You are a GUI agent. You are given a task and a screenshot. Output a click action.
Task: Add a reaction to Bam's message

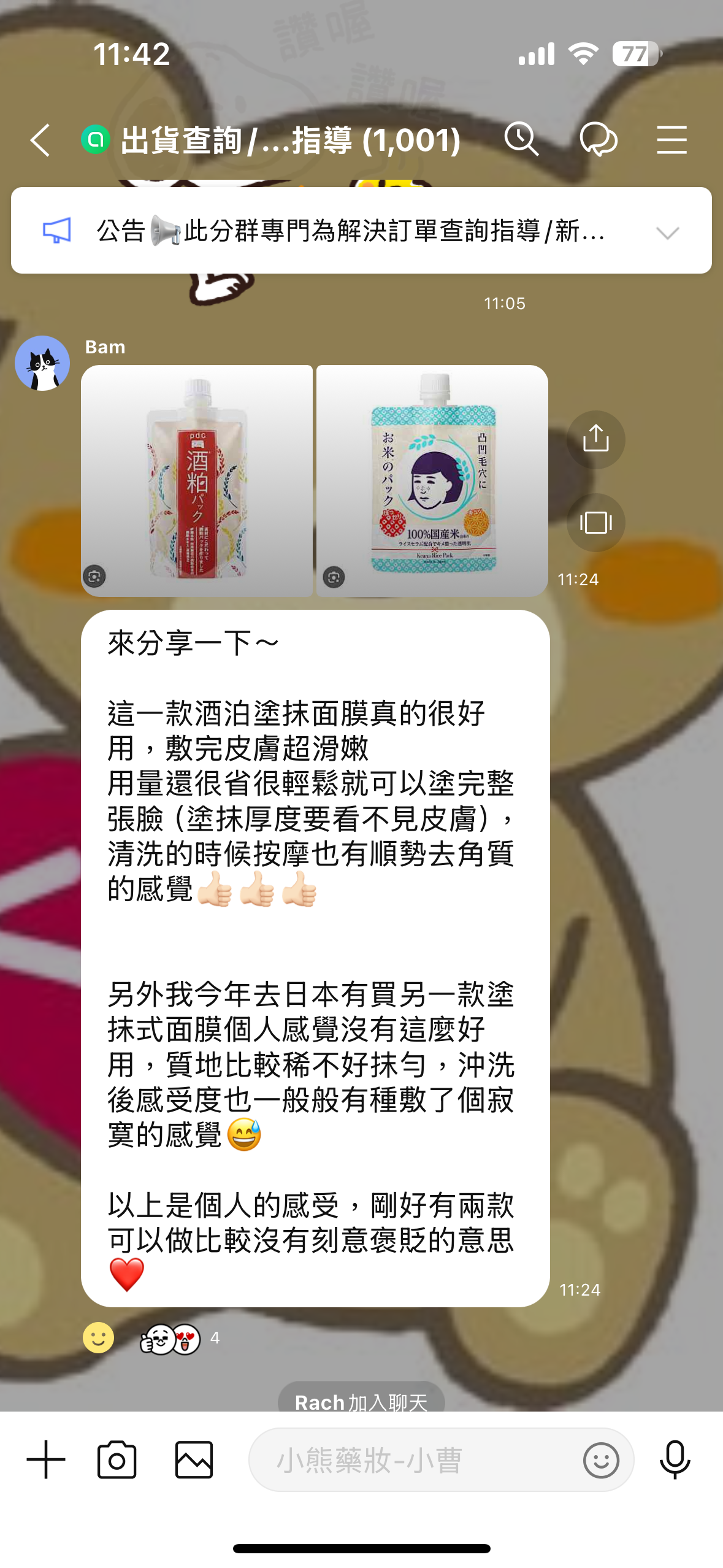click(99, 1337)
